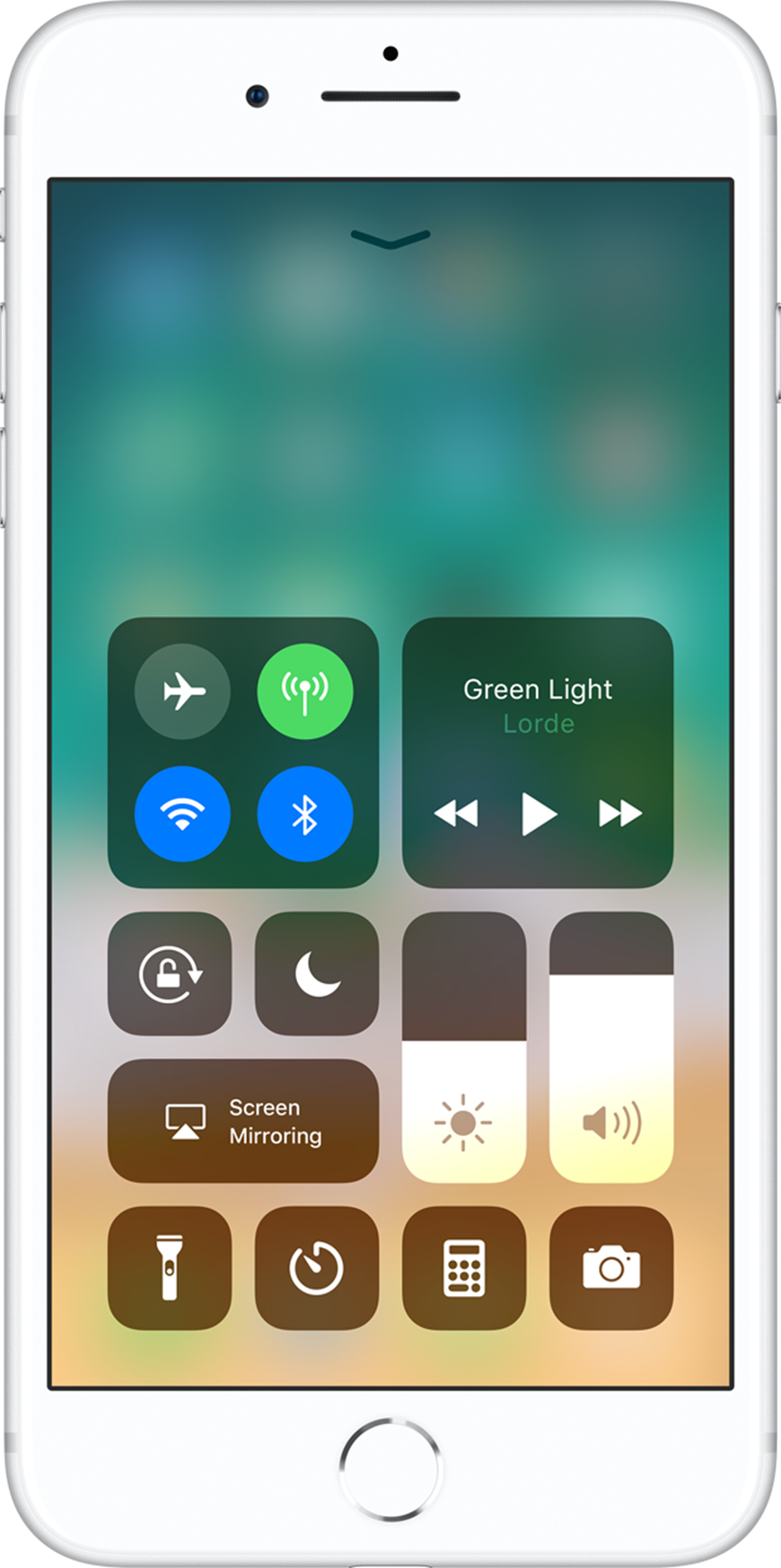The height and width of the screenshot is (1568, 781).
Task: Tap the volume slider
Action: (611, 1047)
